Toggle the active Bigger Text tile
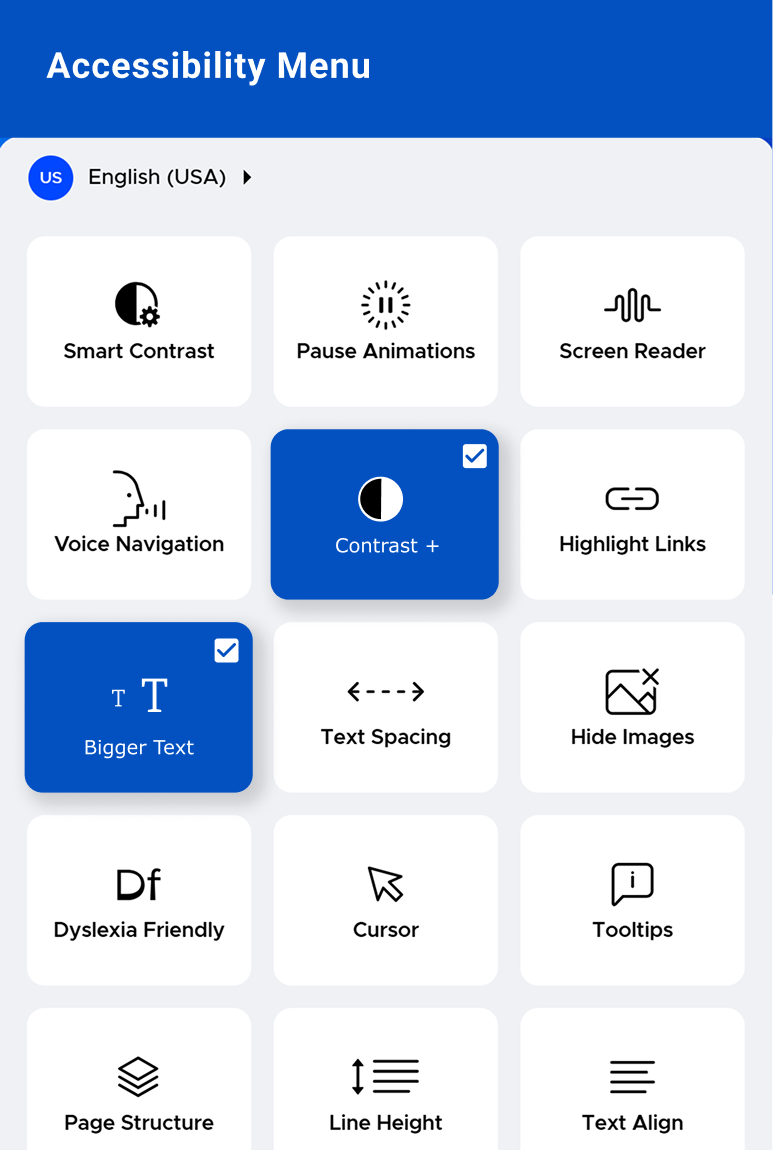 pyautogui.click(x=139, y=708)
